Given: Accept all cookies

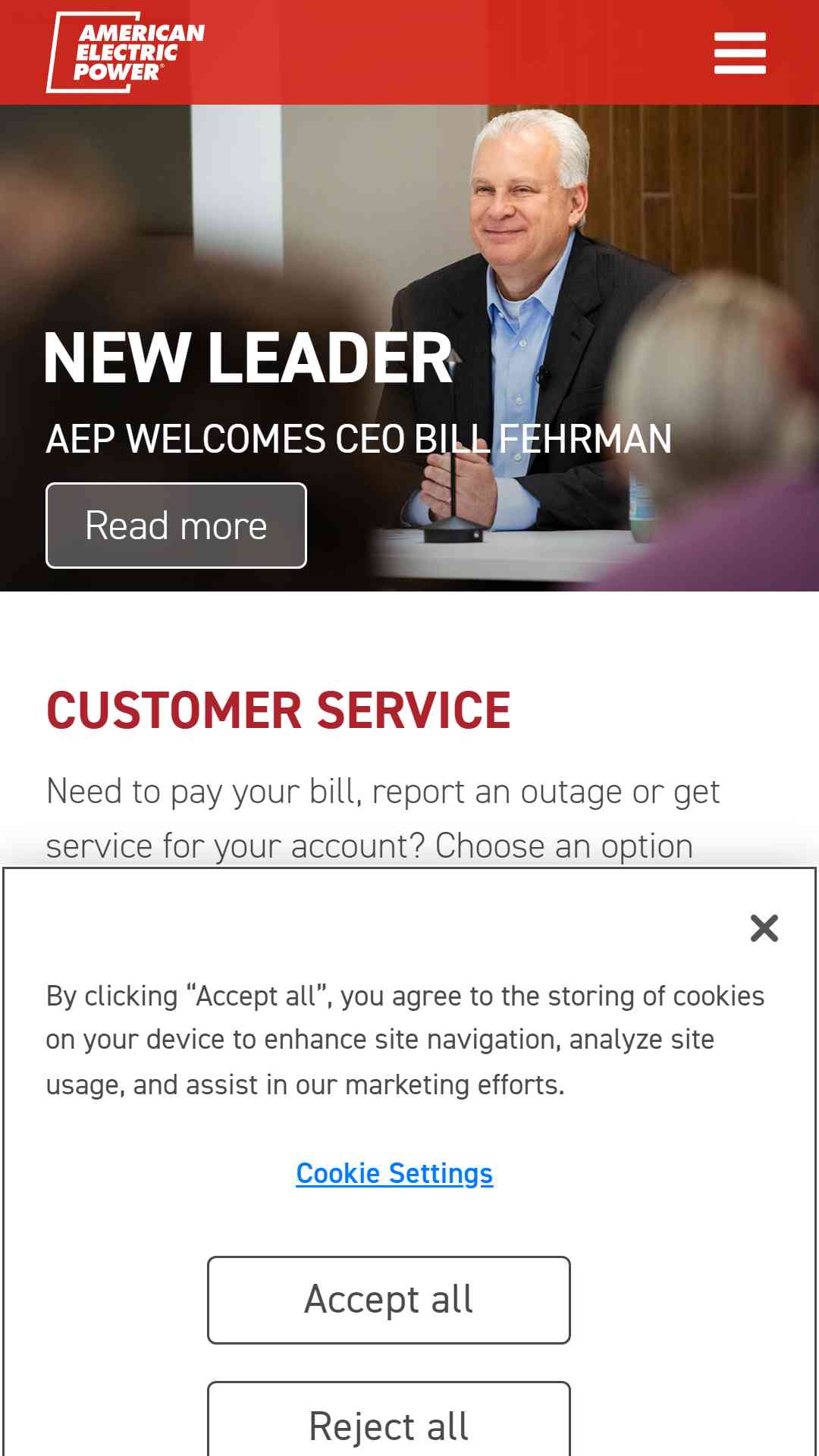Looking at the screenshot, I should pos(388,1300).
